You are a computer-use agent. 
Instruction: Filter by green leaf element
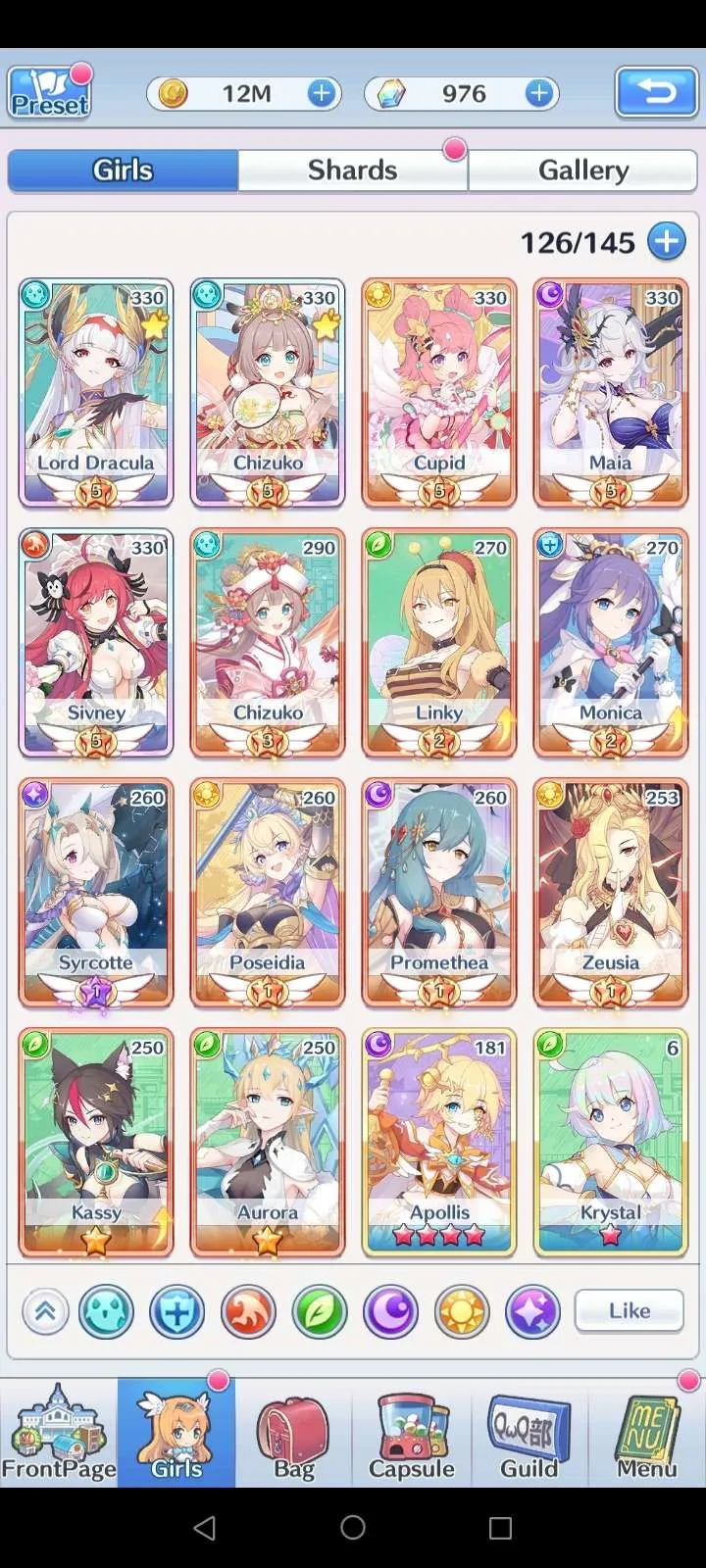[319, 1311]
